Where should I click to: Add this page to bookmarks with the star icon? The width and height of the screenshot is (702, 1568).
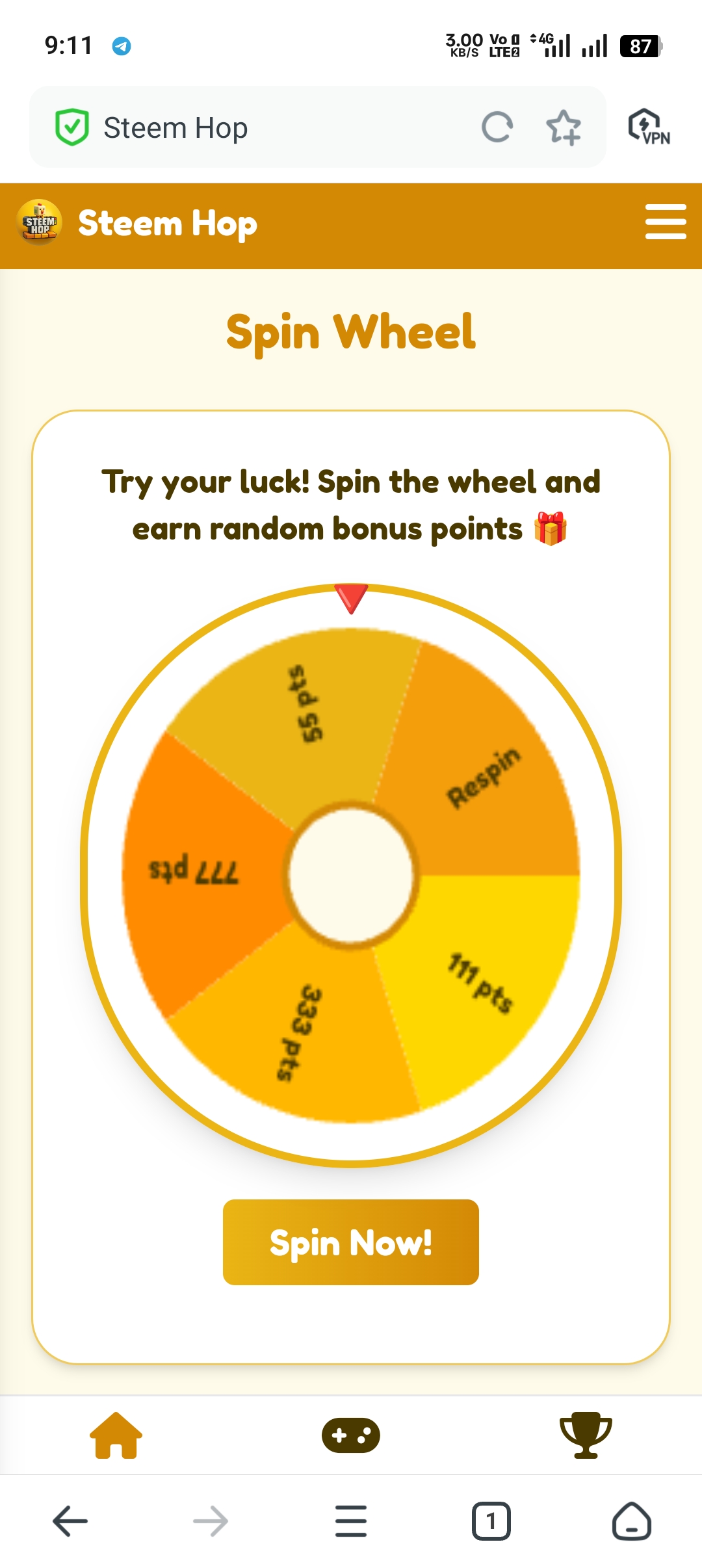pyautogui.click(x=563, y=127)
